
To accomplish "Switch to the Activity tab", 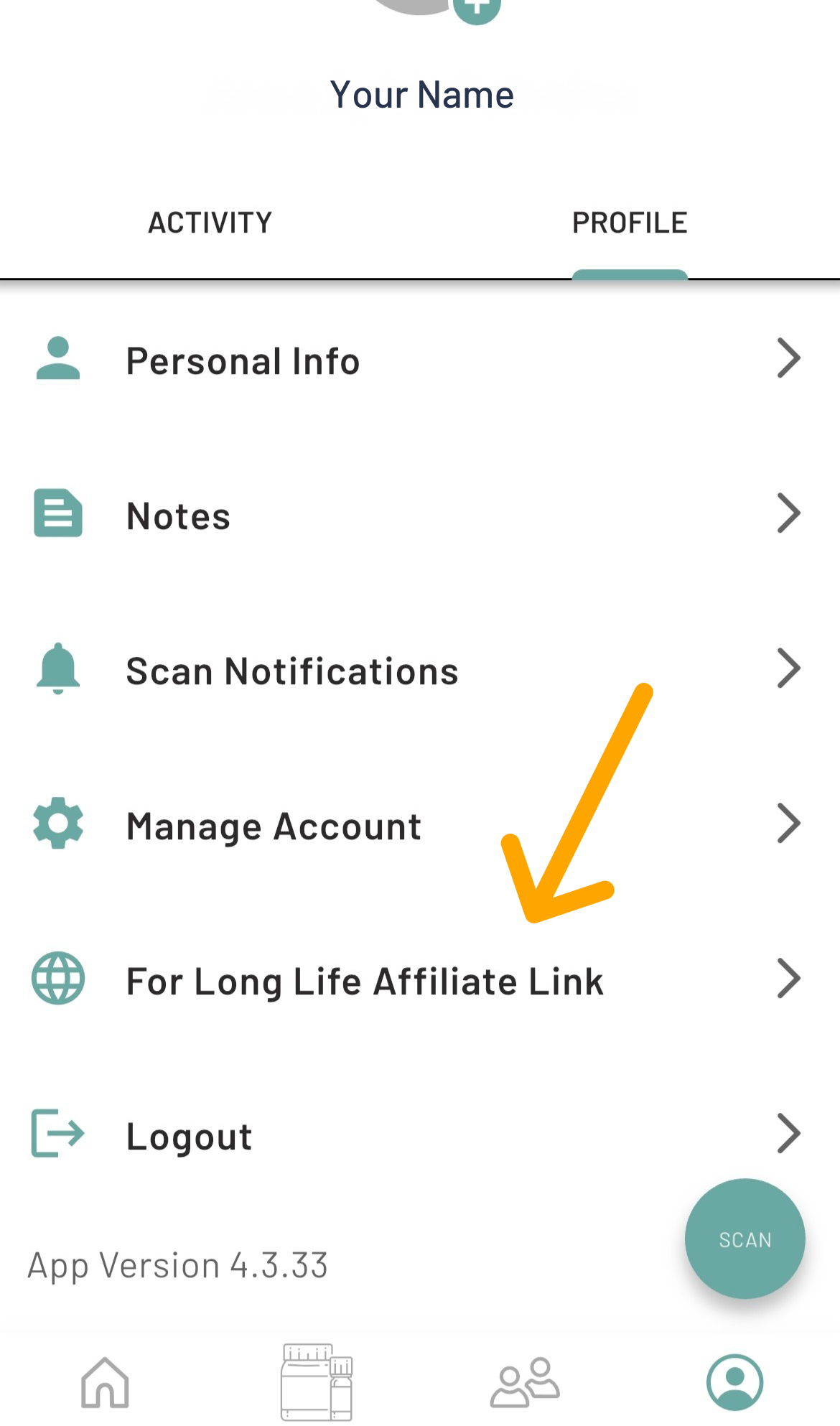I will [210, 223].
